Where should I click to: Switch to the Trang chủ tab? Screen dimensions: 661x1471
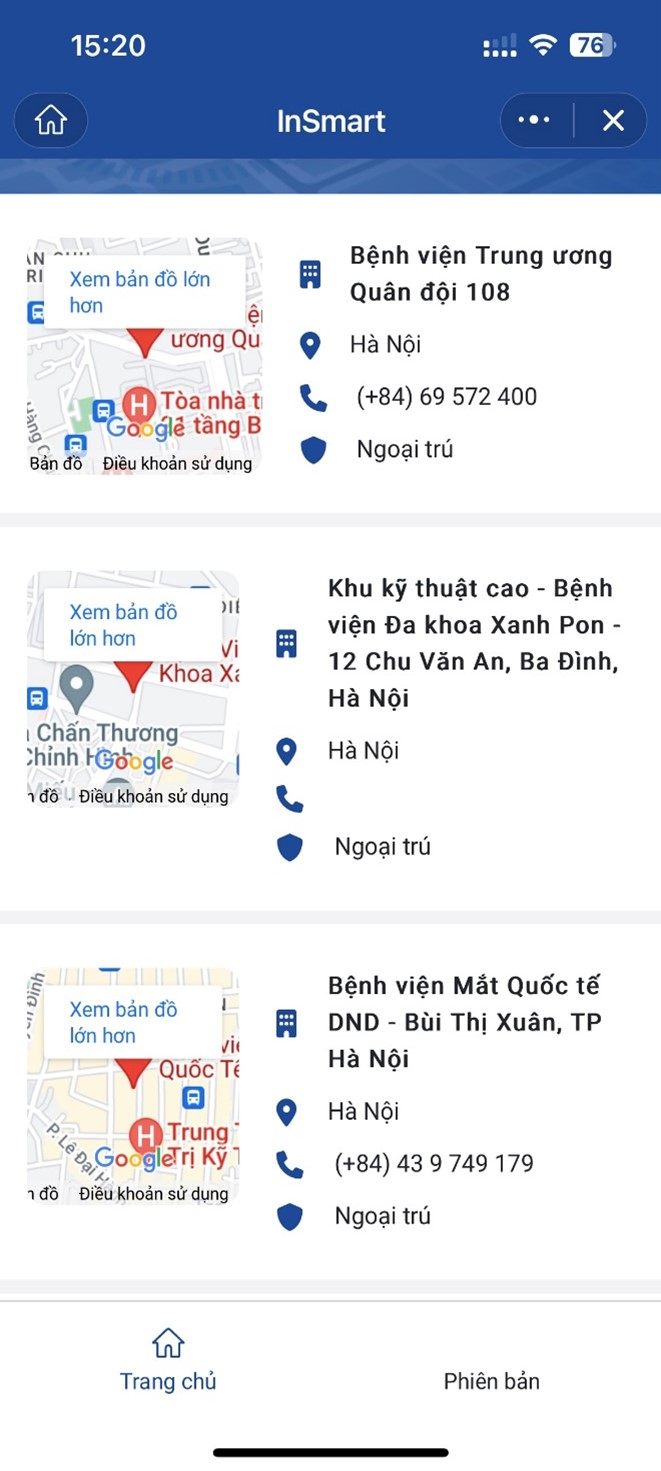pyautogui.click(x=168, y=1360)
